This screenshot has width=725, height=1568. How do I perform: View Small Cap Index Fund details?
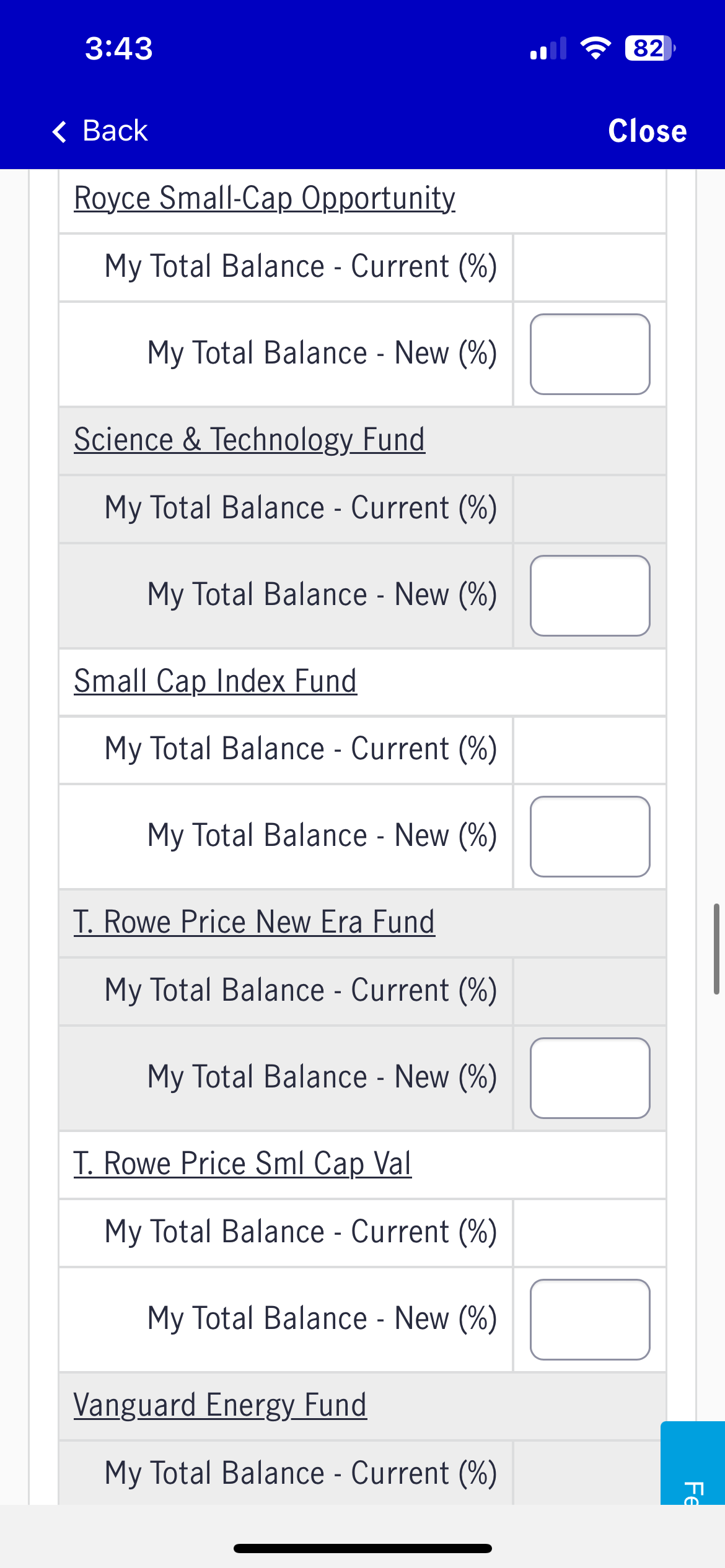tap(215, 681)
